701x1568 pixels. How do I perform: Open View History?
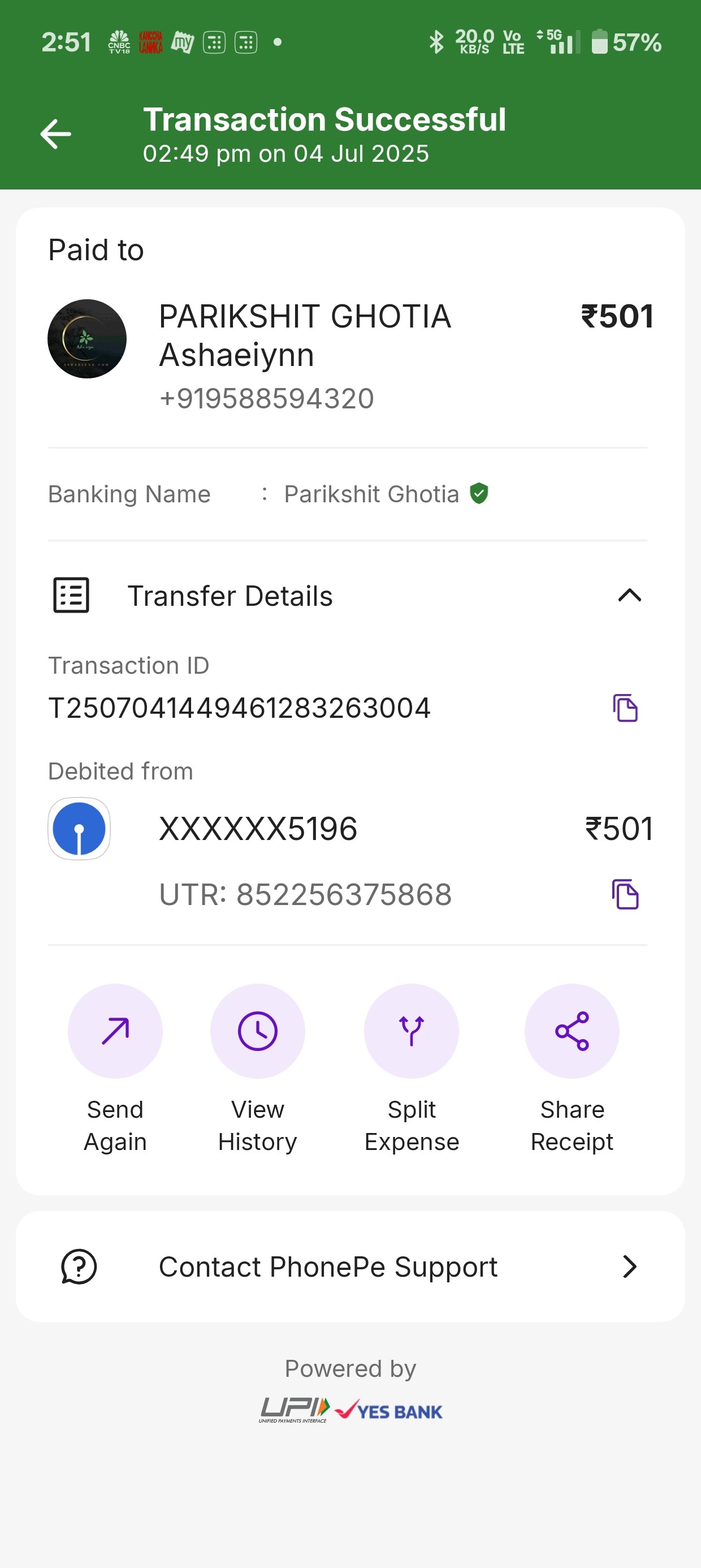pos(257,1067)
